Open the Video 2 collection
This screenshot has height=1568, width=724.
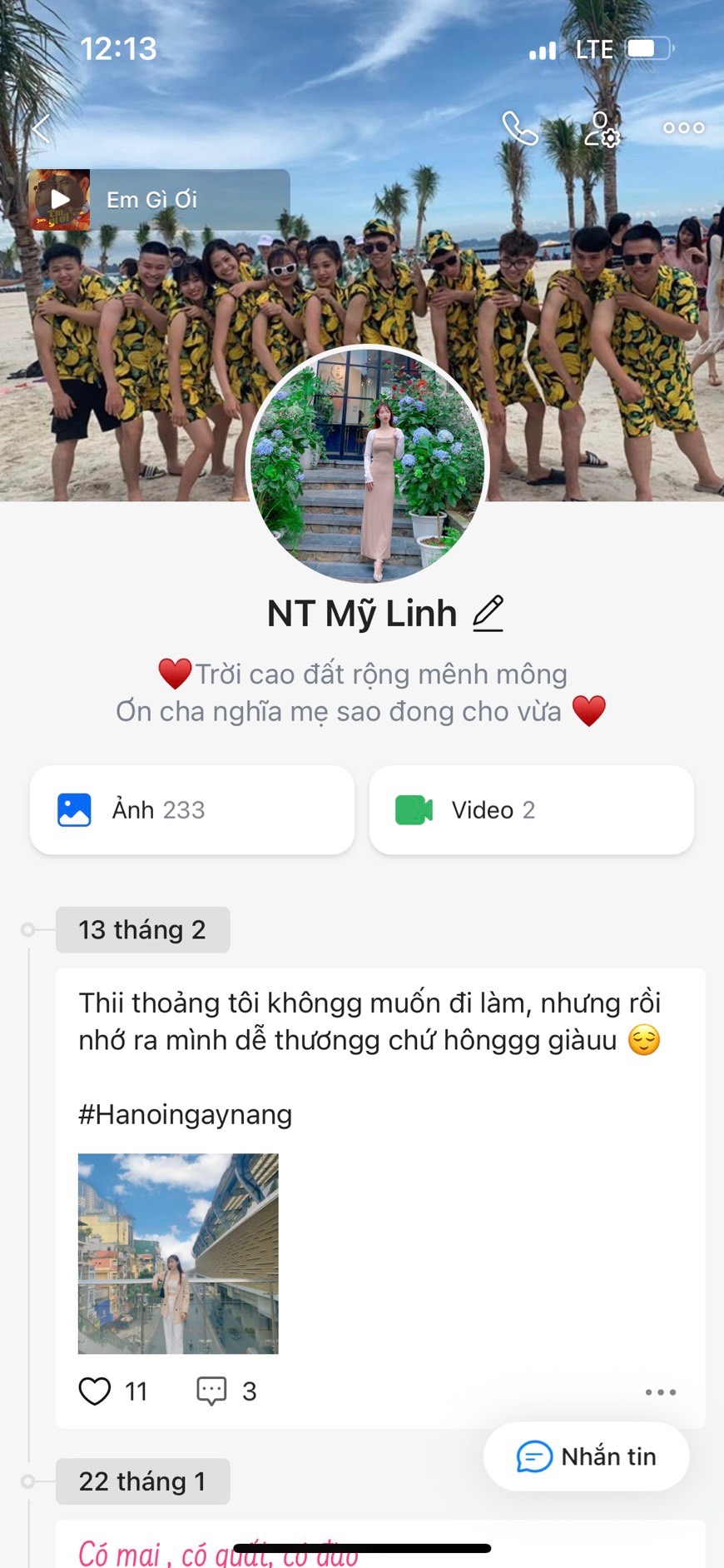coord(531,810)
